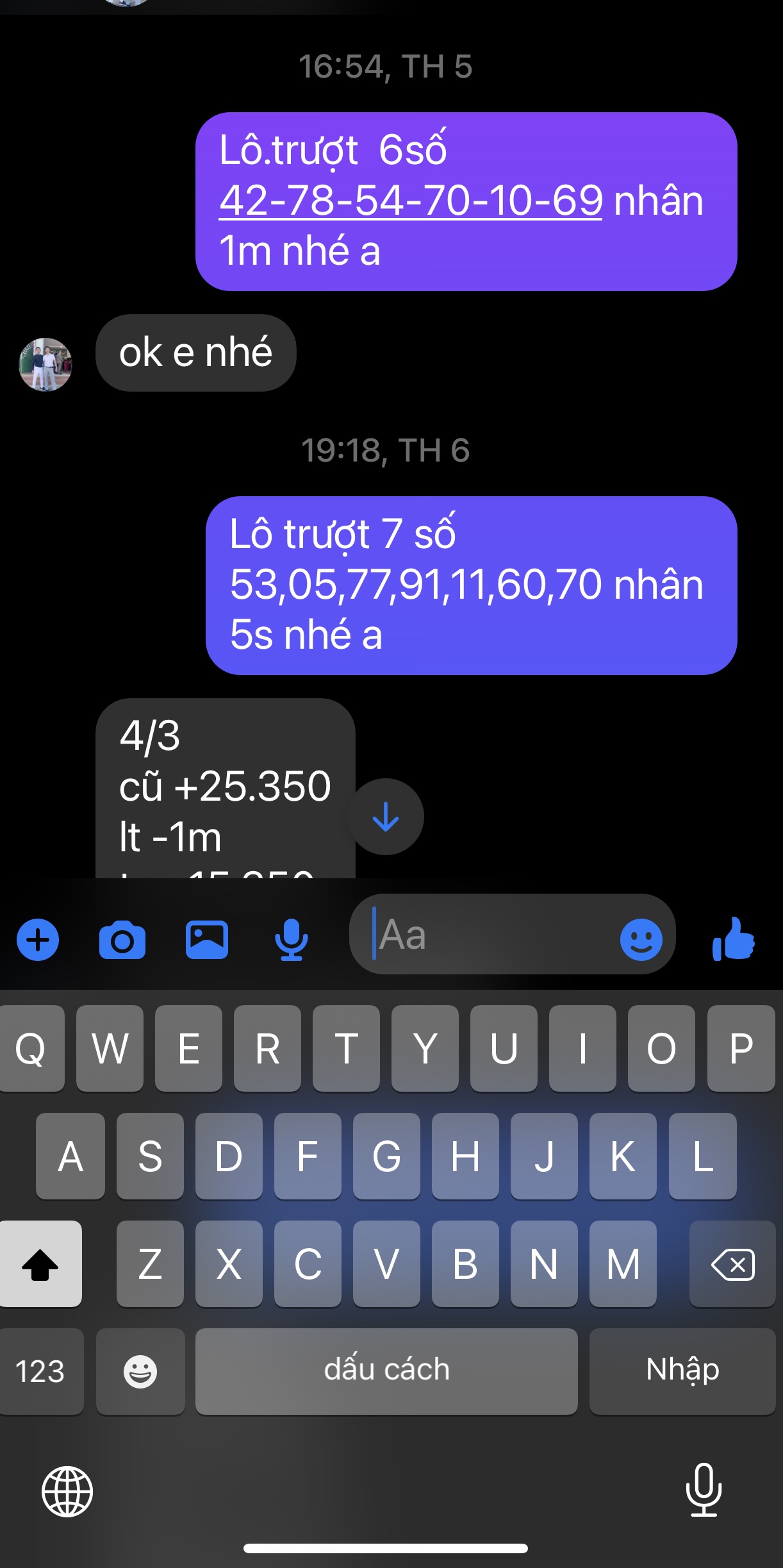This screenshot has width=783, height=1568.
Task: Tap the backspace key
Action: [732, 1264]
